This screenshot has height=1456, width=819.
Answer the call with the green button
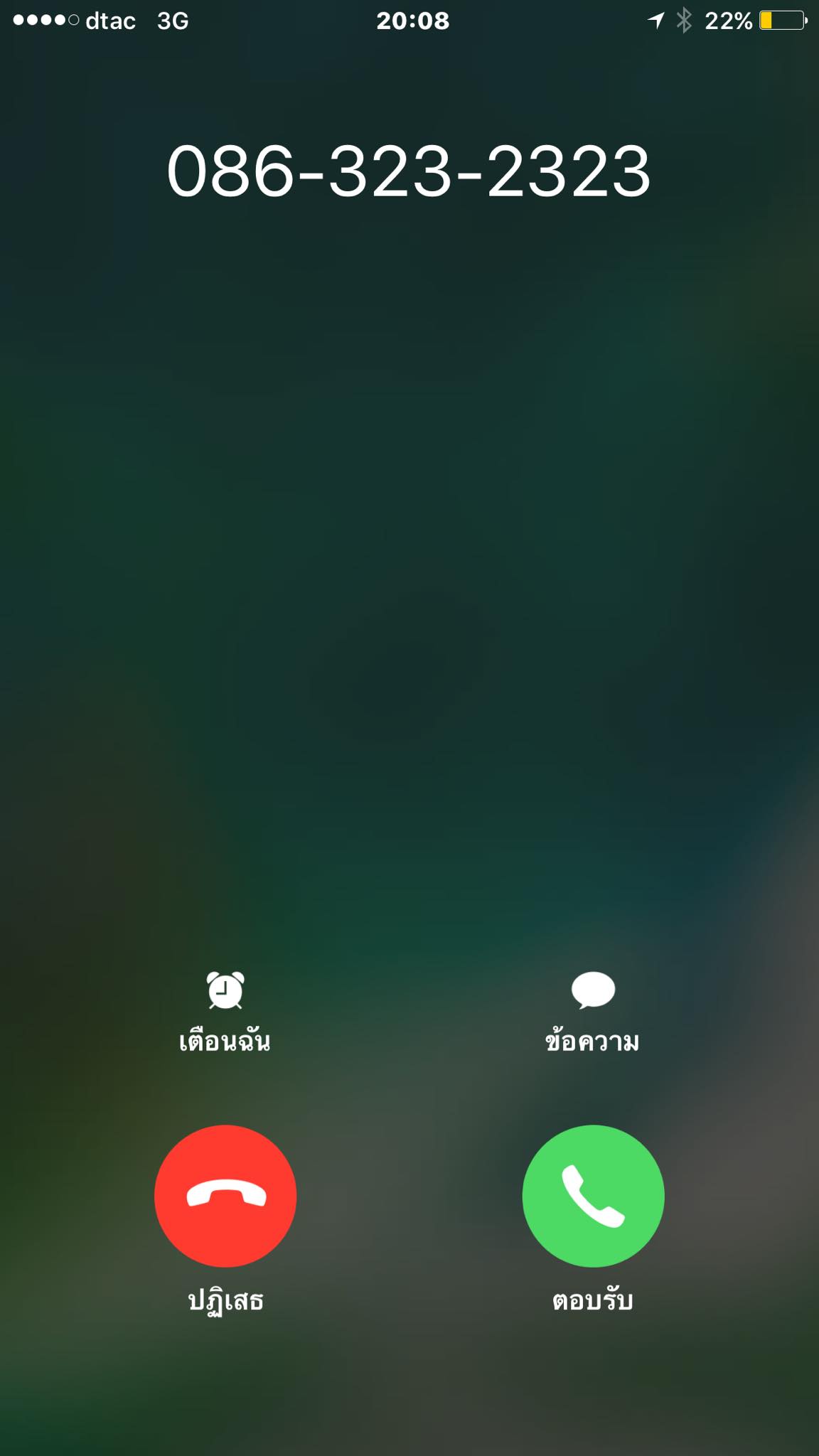(x=593, y=1196)
